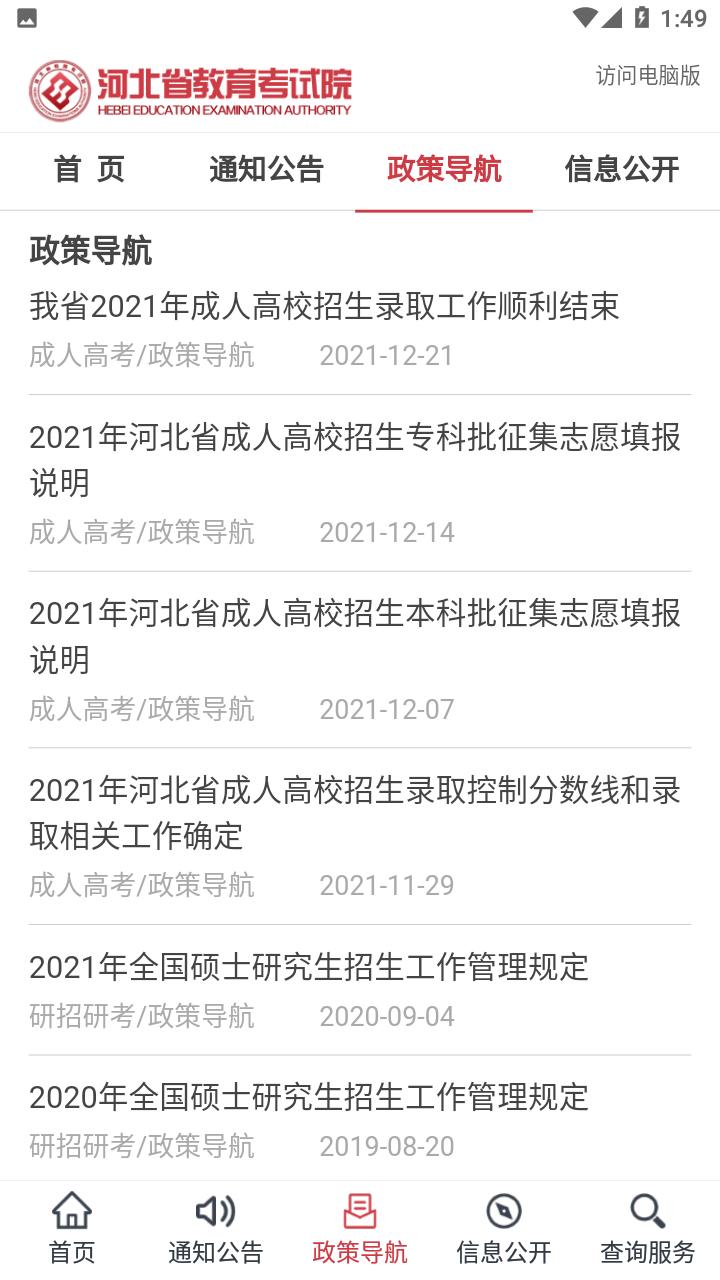View 录取控制分数线和录取相关工作确定 article

pyautogui.click(x=355, y=812)
